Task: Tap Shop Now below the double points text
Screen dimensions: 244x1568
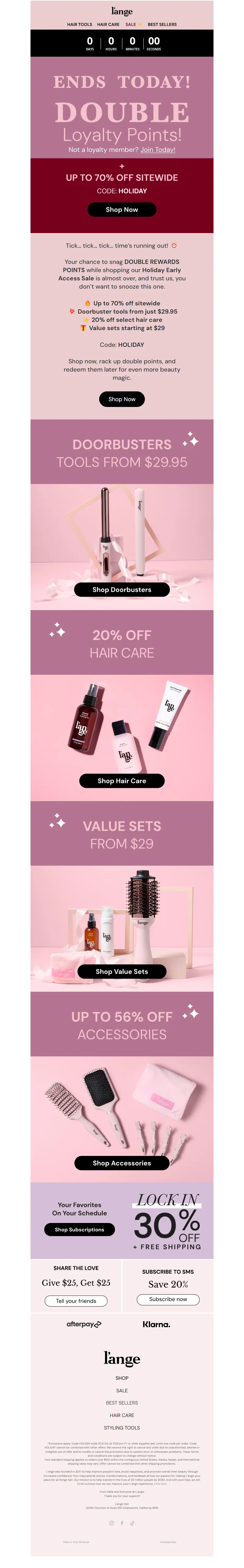Action: pos(122,399)
